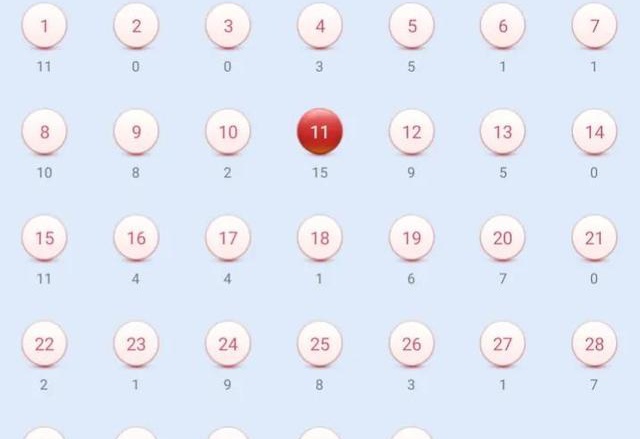
Task: Select number ball 25
Action: [320, 344]
